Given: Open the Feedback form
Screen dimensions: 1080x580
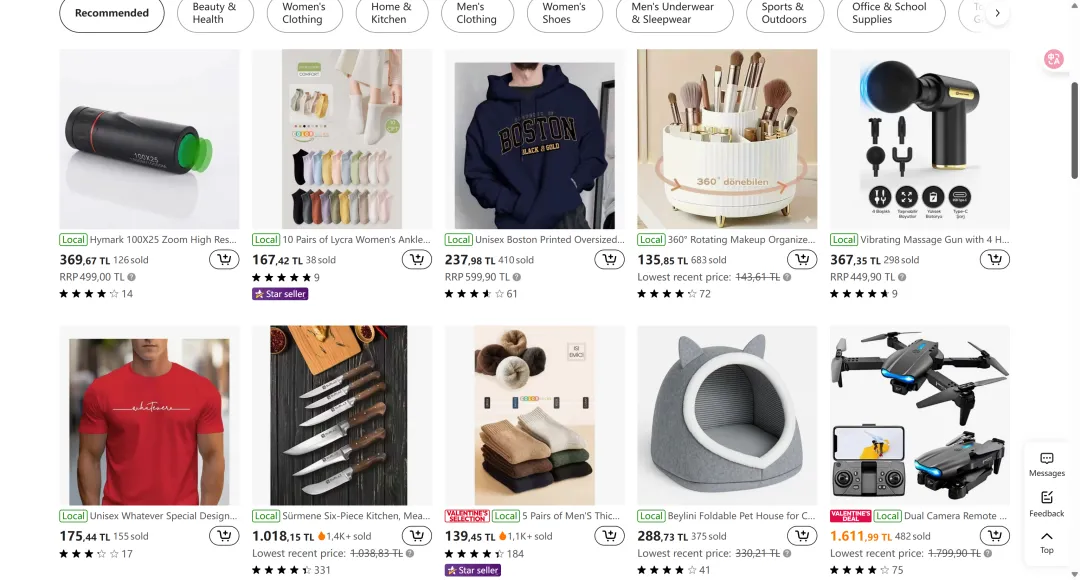Looking at the screenshot, I should 1047,503.
